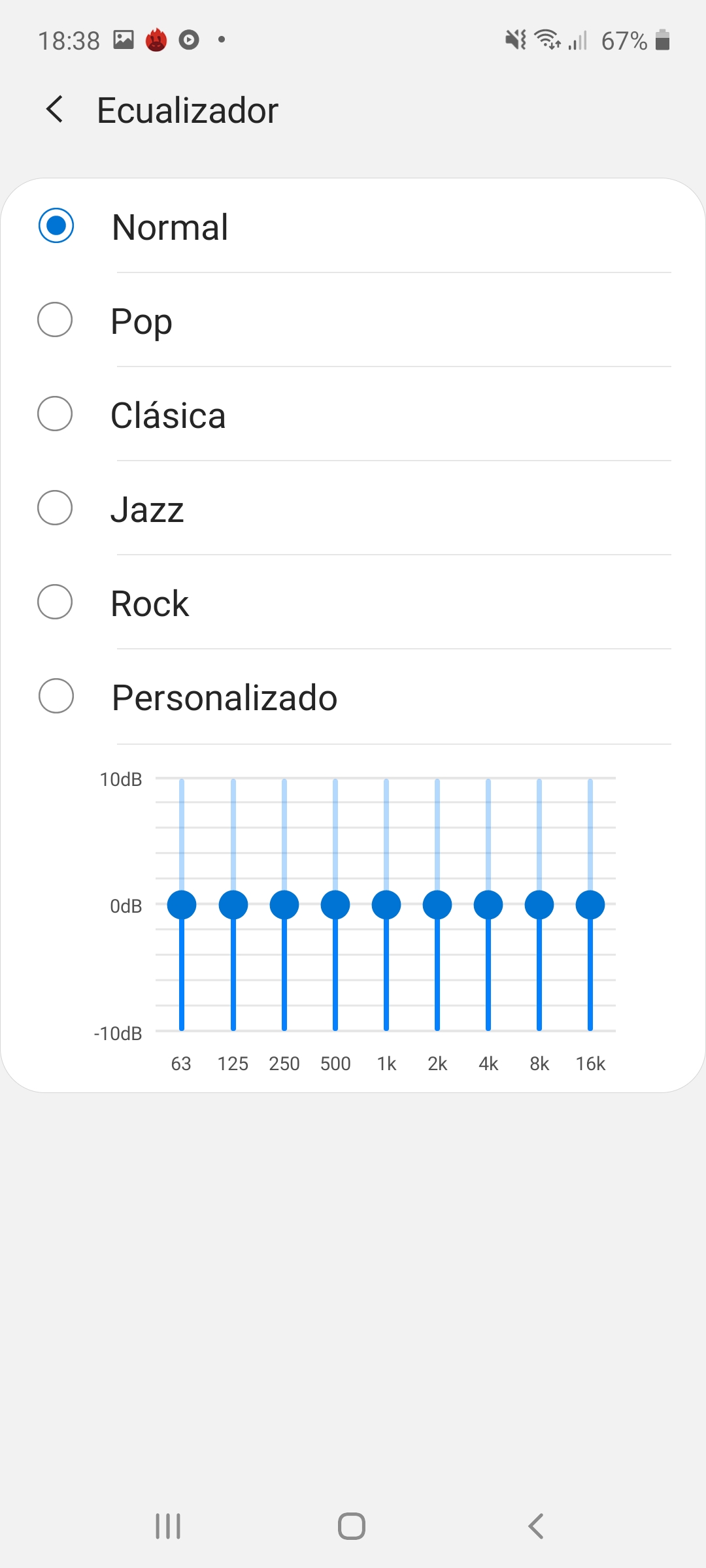Enable the Personalizado preset
The width and height of the screenshot is (706, 1568).
(x=353, y=696)
